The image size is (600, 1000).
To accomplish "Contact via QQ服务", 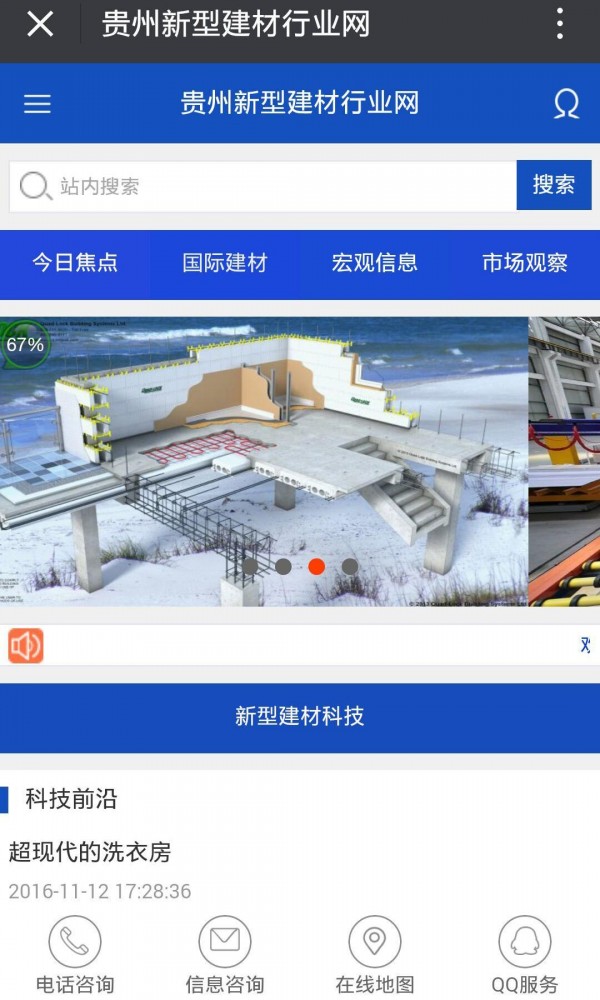I will (524, 955).
